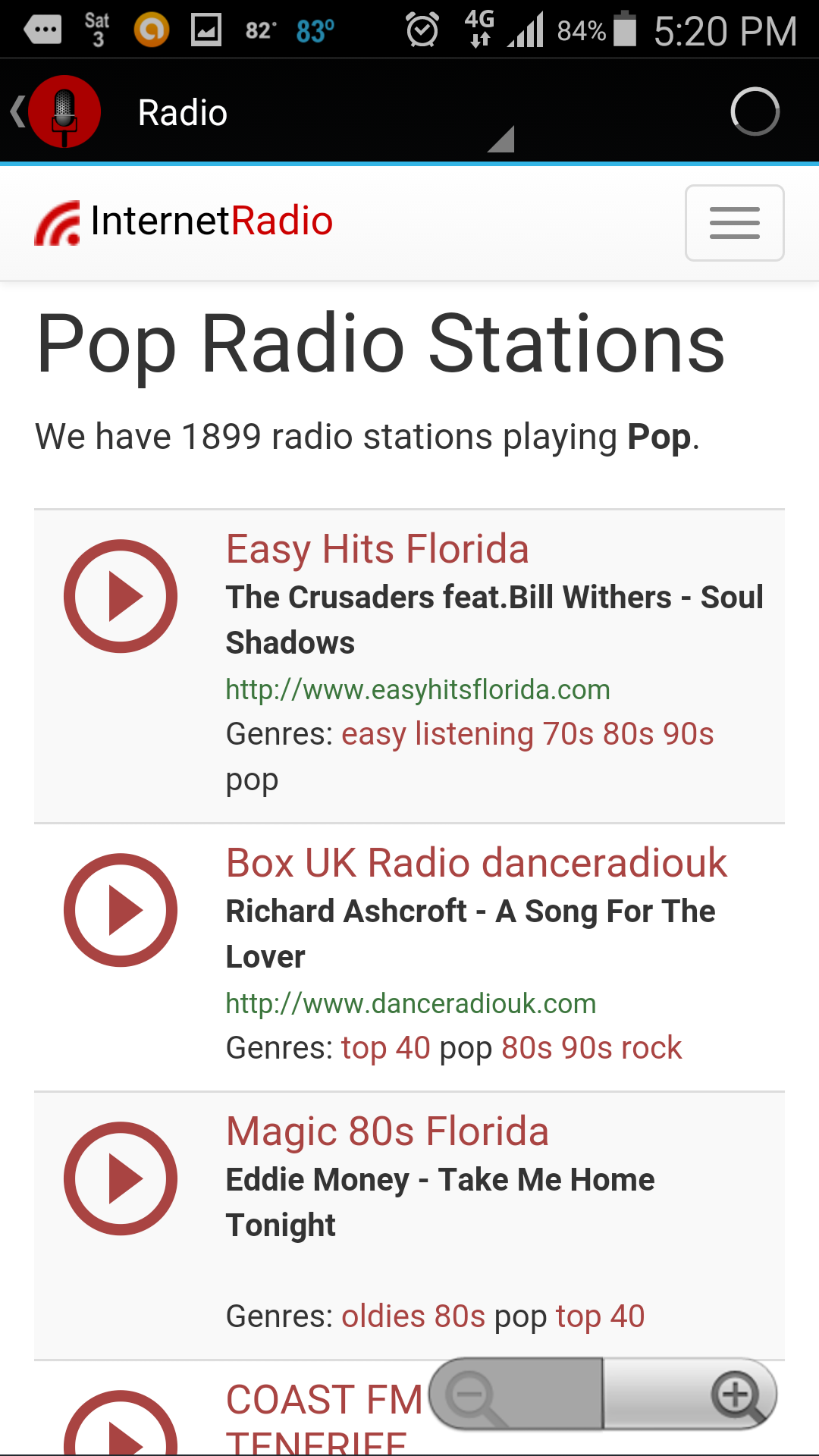Play Box UK Radio danceradiouk
Viewport: 819px width, 1456px height.
(121, 910)
